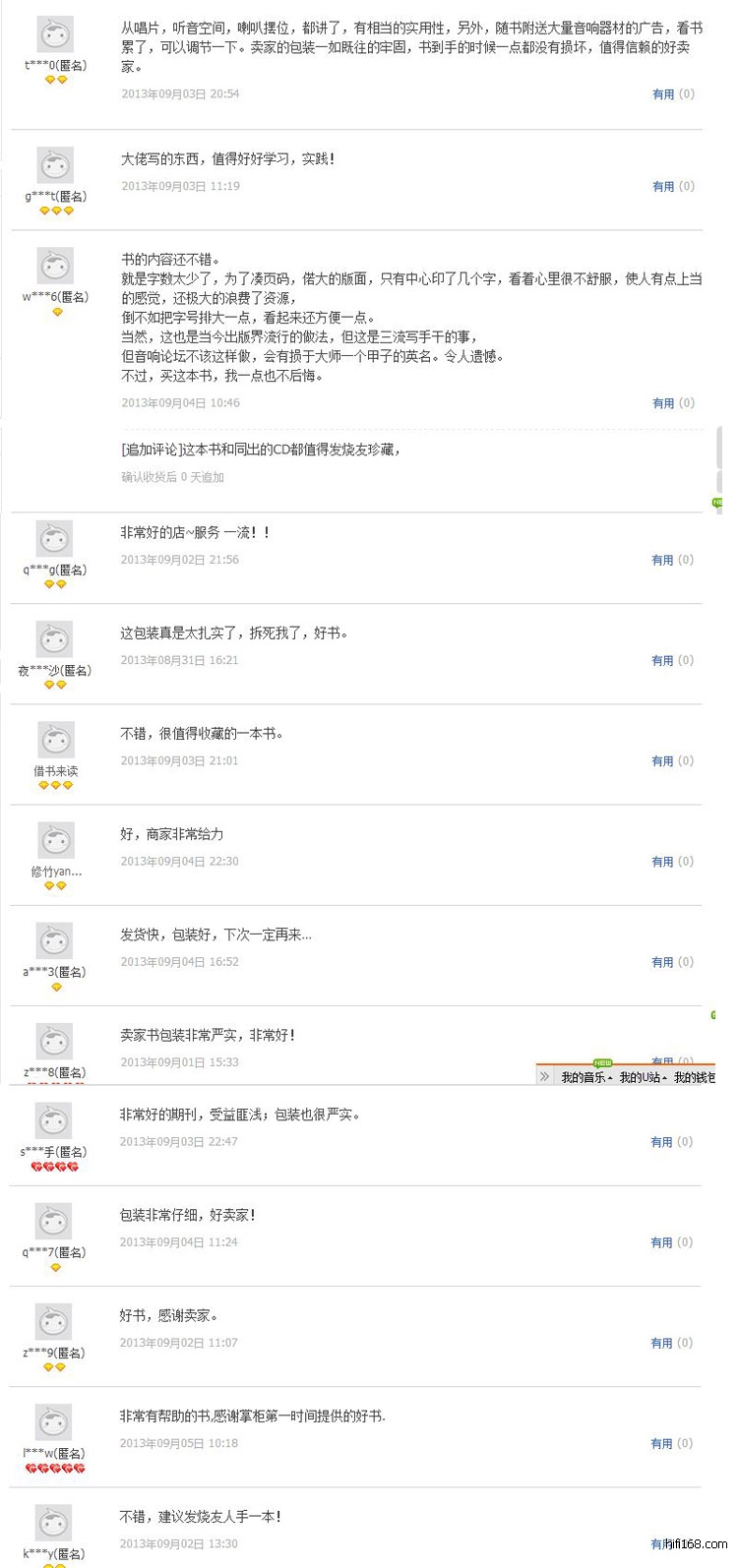This screenshot has width=738, height=1568.
Task: Open 我的U站 in the floating toolbar
Action: [x=643, y=1077]
